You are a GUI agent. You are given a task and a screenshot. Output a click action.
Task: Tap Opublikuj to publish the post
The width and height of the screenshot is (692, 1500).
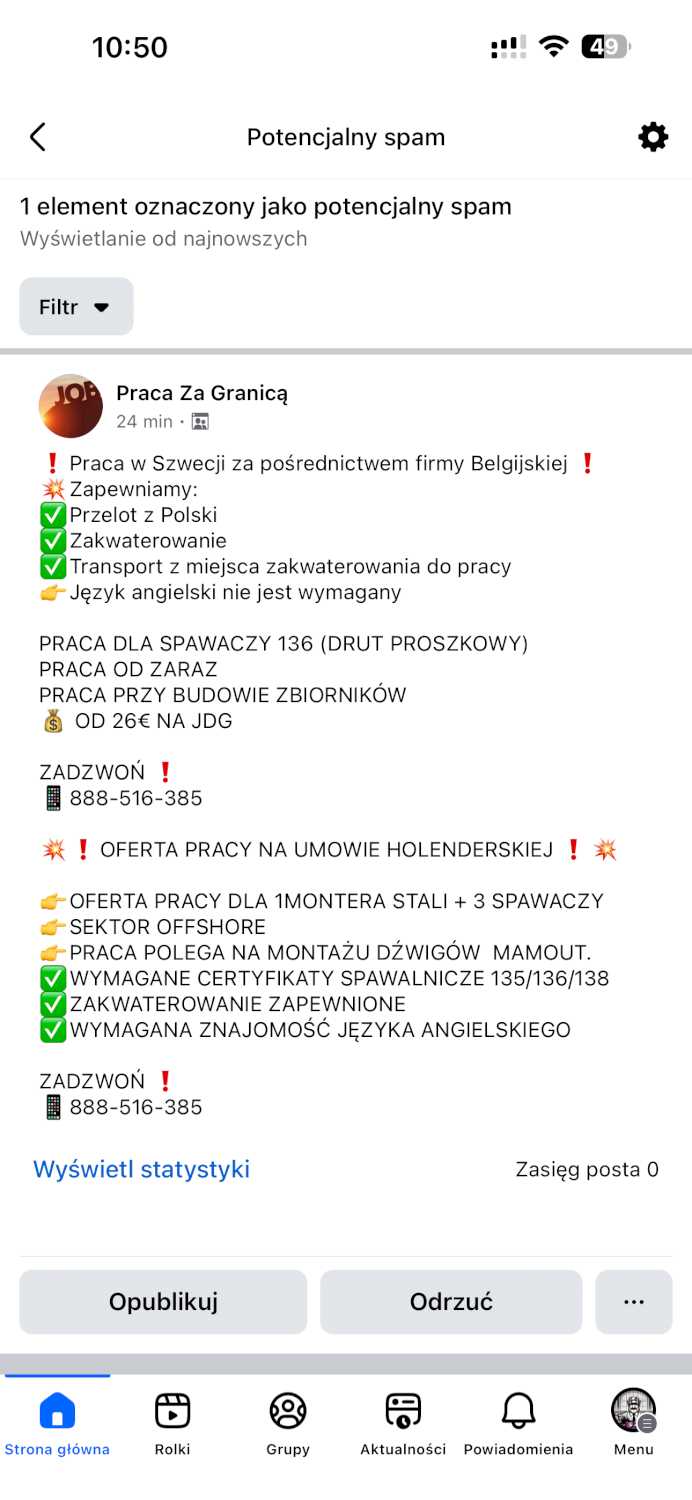click(163, 1301)
